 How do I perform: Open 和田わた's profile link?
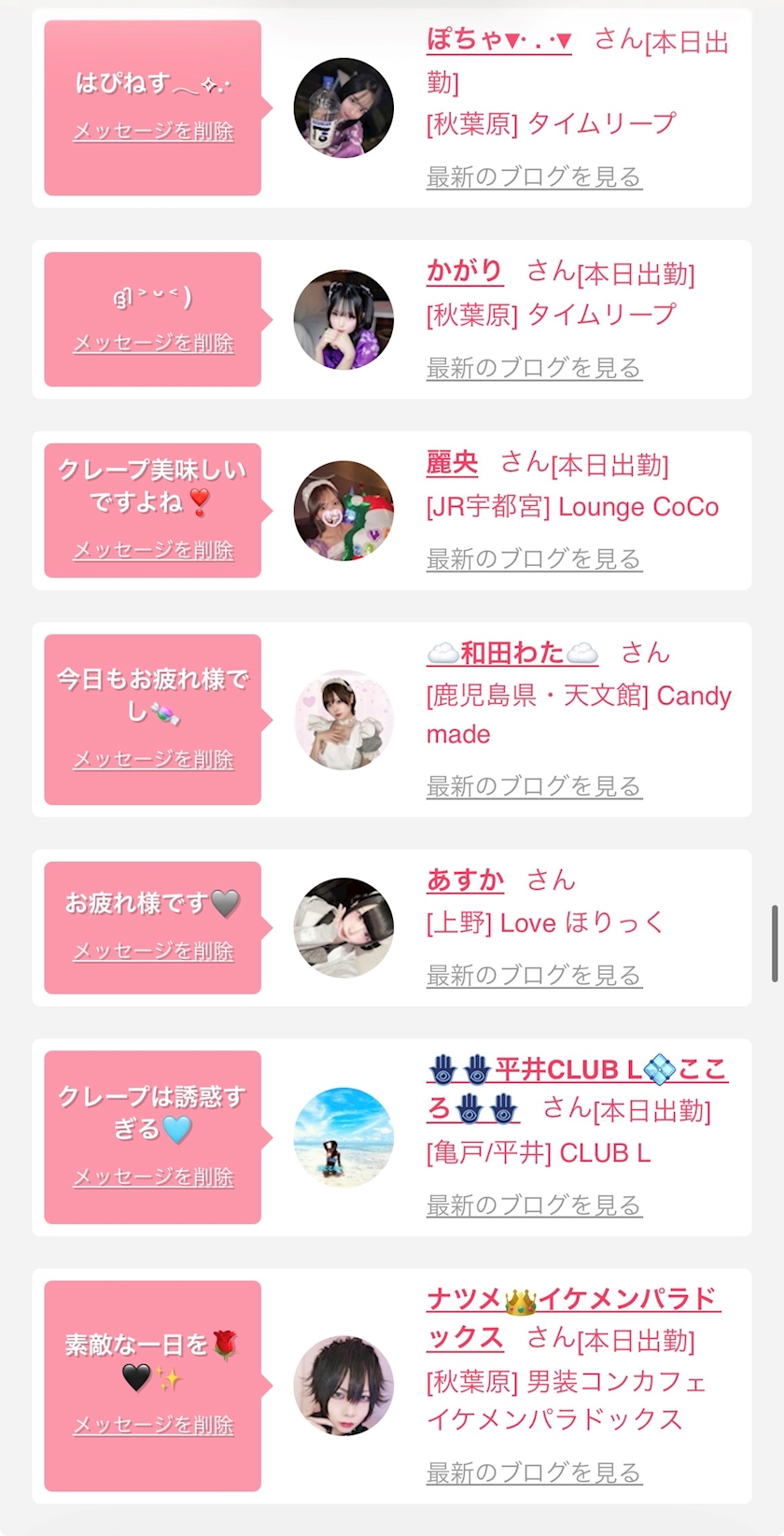[x=511, y=653]
